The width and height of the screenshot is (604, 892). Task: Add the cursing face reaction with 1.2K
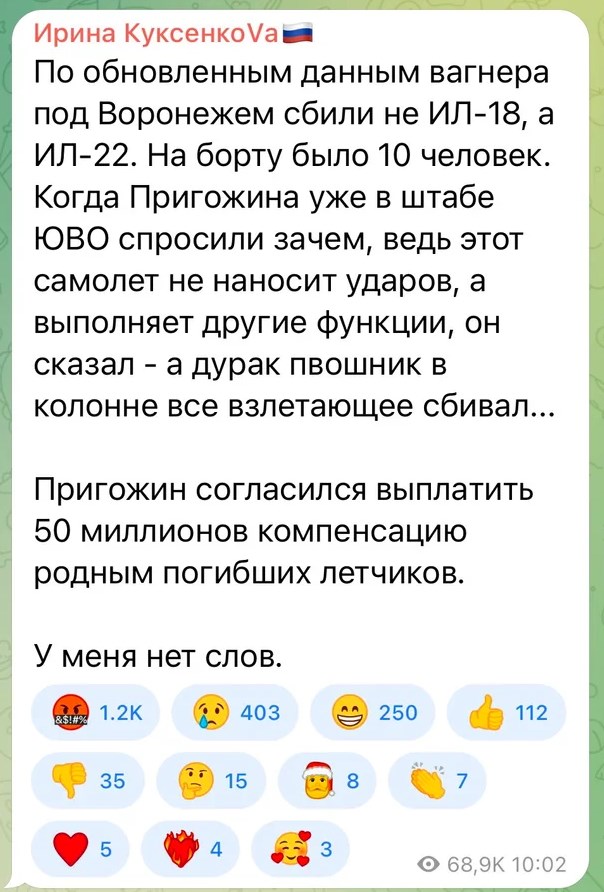click(98, 713)
